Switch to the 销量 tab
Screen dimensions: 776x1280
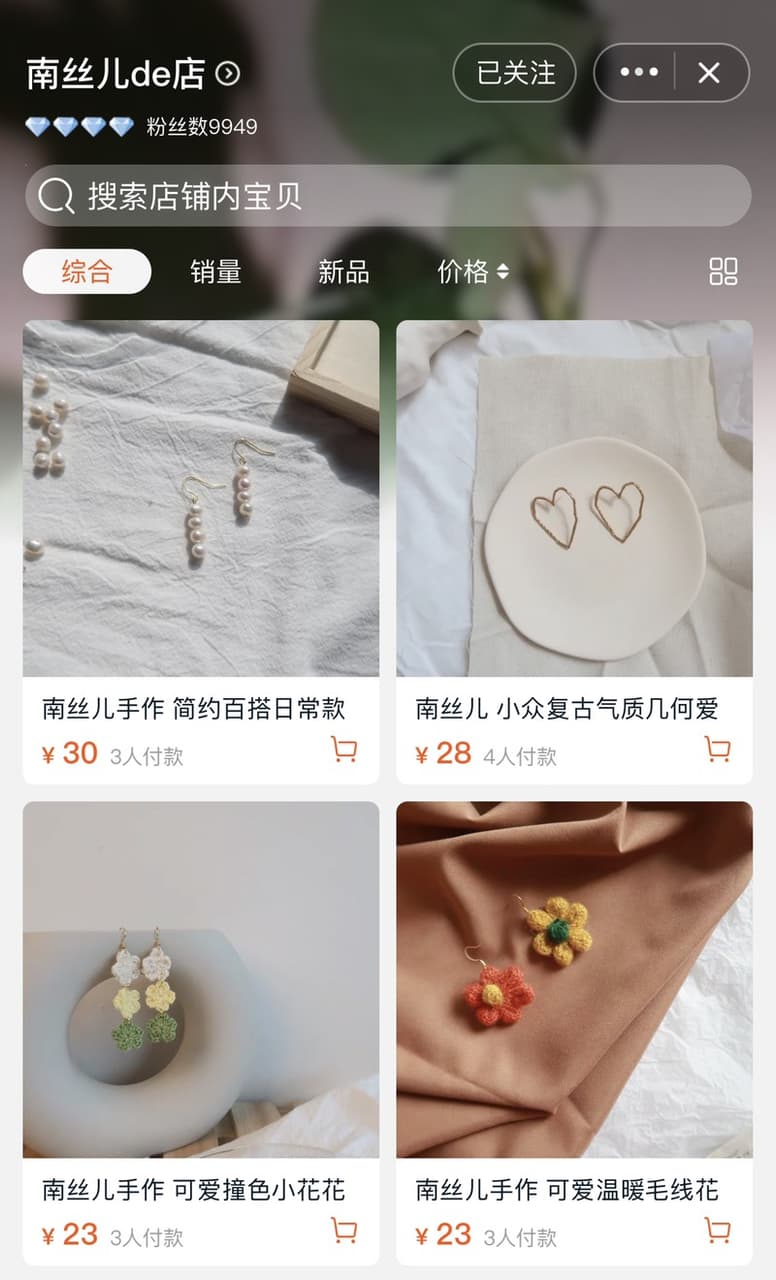pyautogui.click(x=216, y=271)
